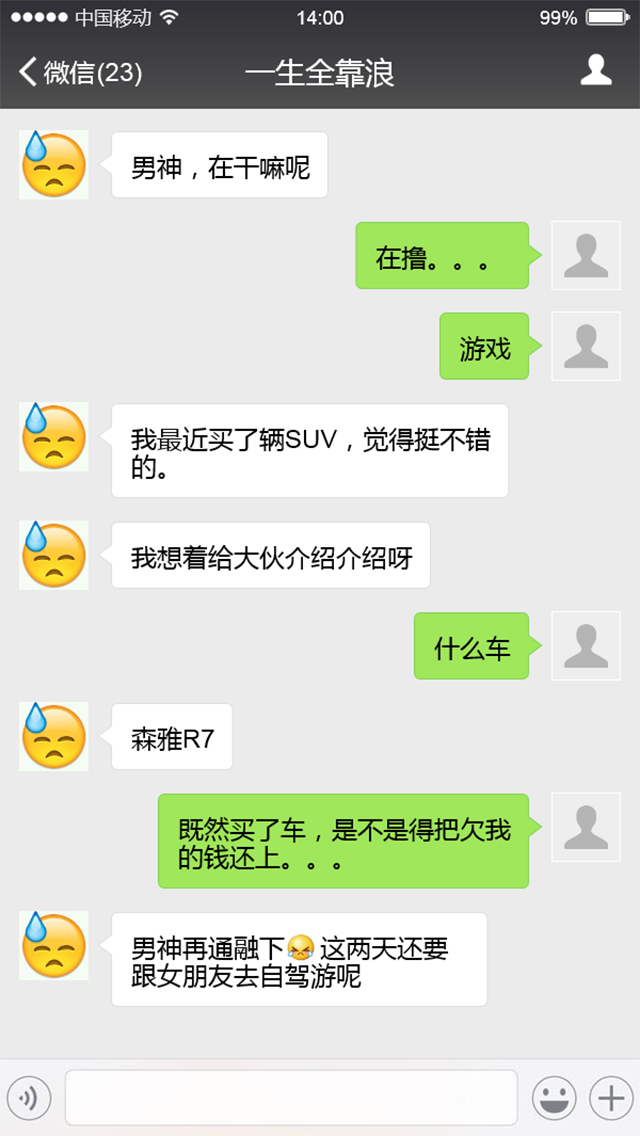This screenshot has width=640, height=1136.
Task: Tap the avatar next to 游戏 message
Action: point(586,346)
